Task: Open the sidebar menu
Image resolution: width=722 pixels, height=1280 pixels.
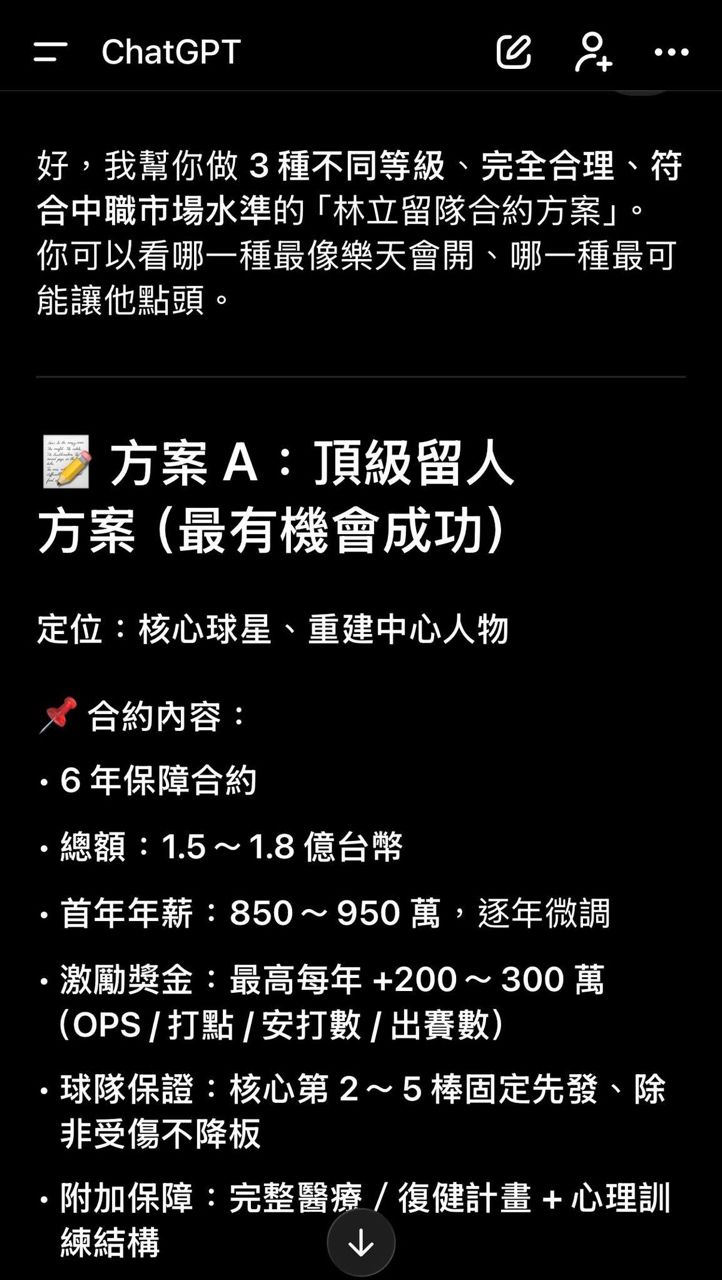Action: tap(50, 52)
